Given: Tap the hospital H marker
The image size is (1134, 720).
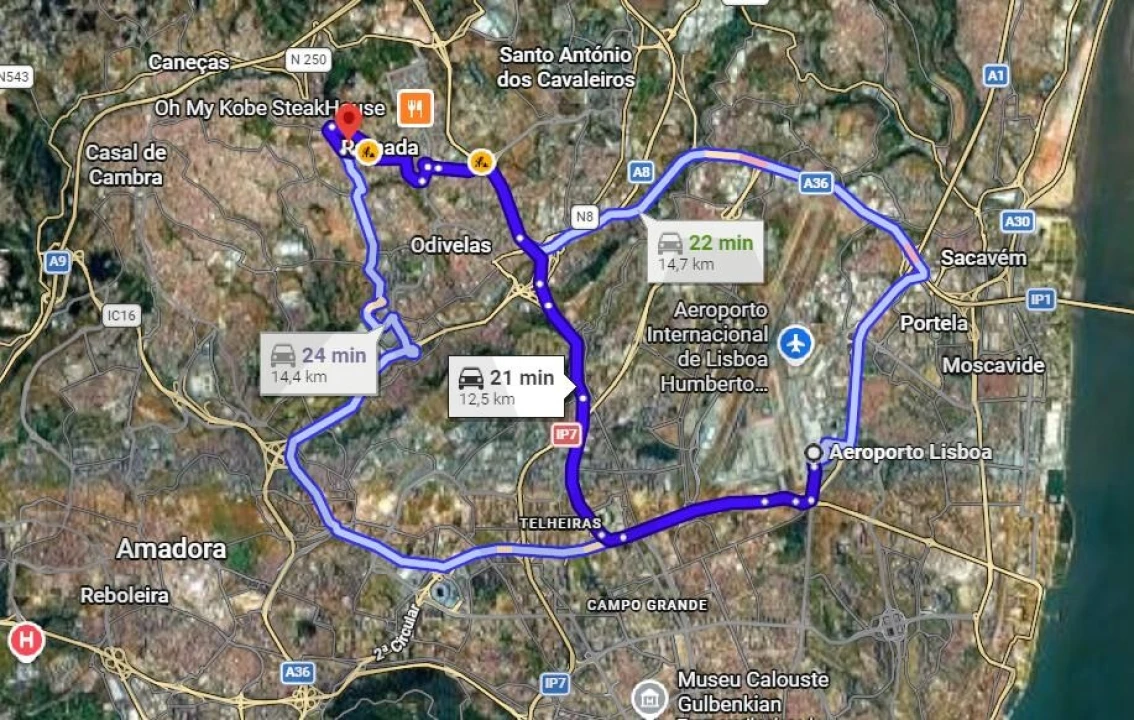Looking at the screenshot, I should (x=25, y=640).
